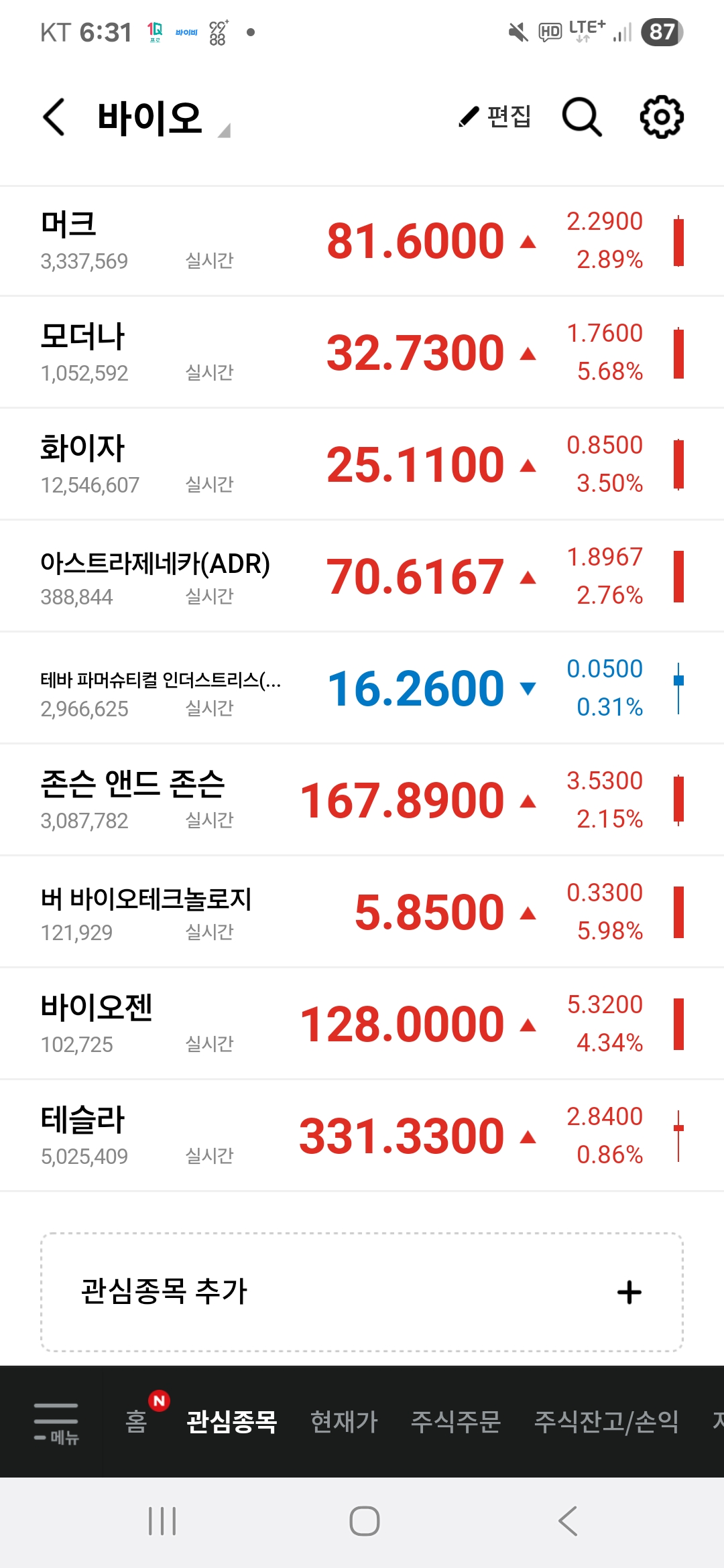Open the 테슬라 stock row
Image resolution: width=724 pixels, height=1568 pixels.
(362, 1136)
